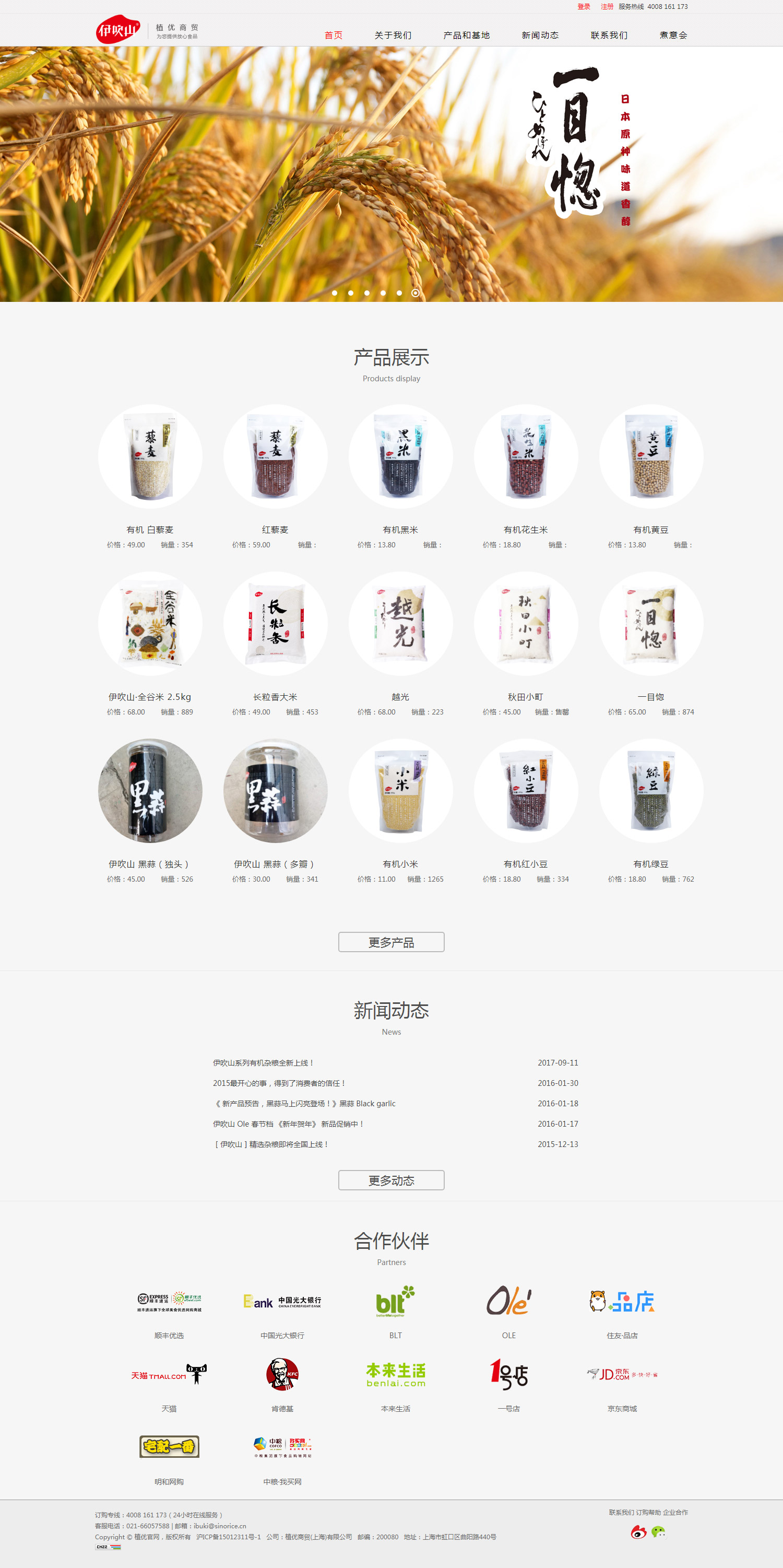Open news 2015最开心的事
The image size is (783, 1568).
(x=279, y=1083)
